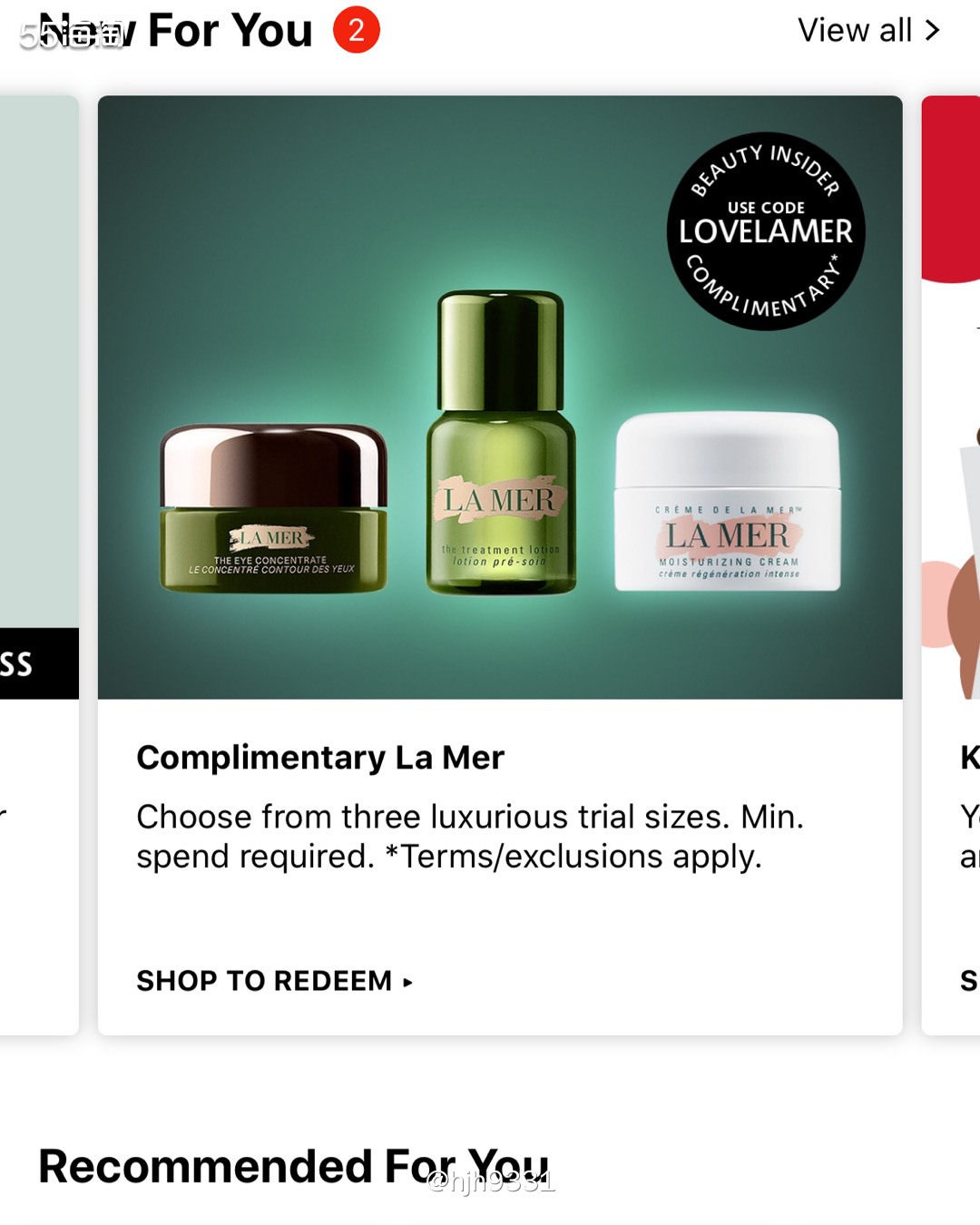Open View all new offers
The image size is (980, 1225).
tap(867, 31)
